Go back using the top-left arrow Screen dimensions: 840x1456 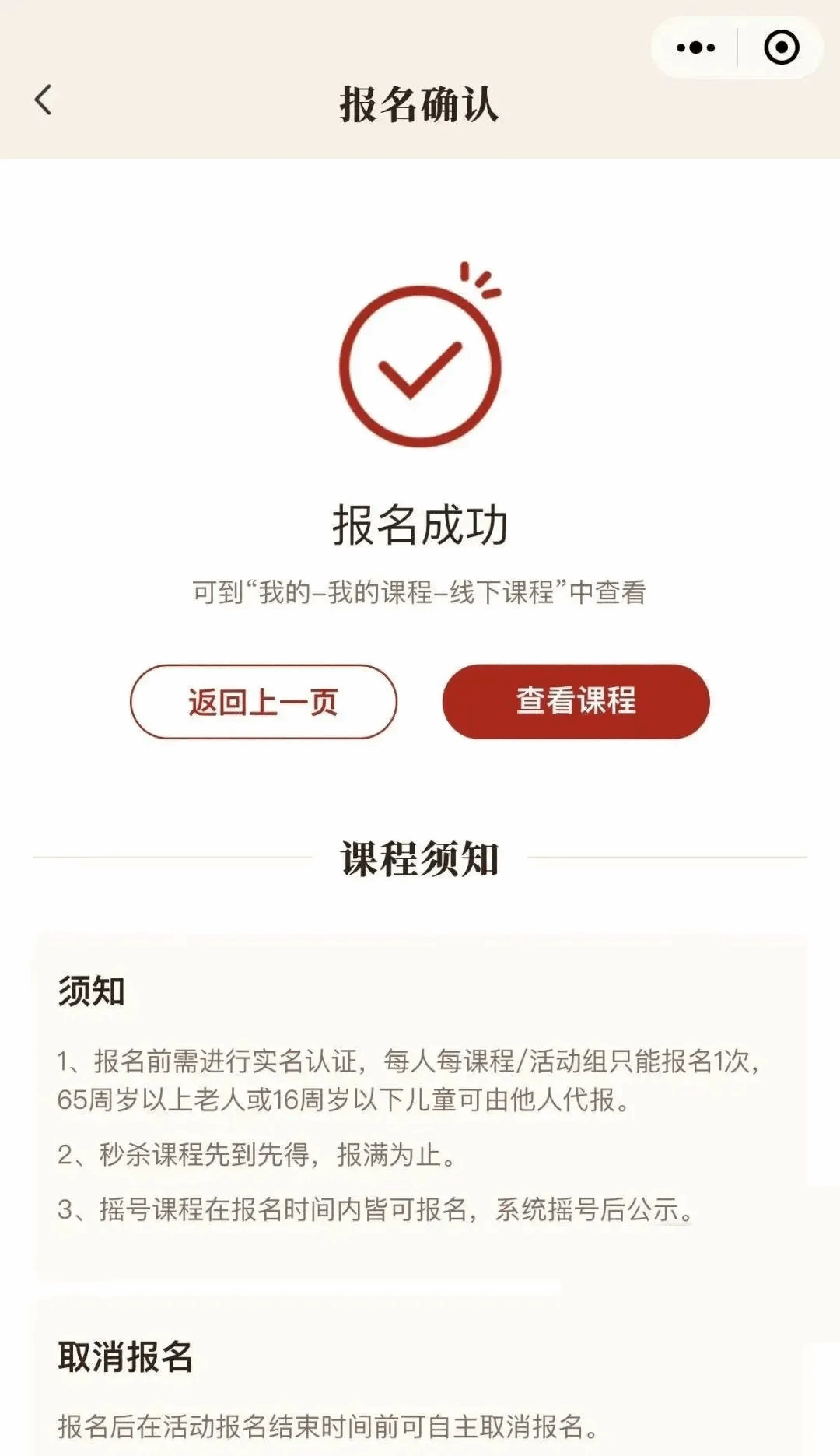click(44, 100)
